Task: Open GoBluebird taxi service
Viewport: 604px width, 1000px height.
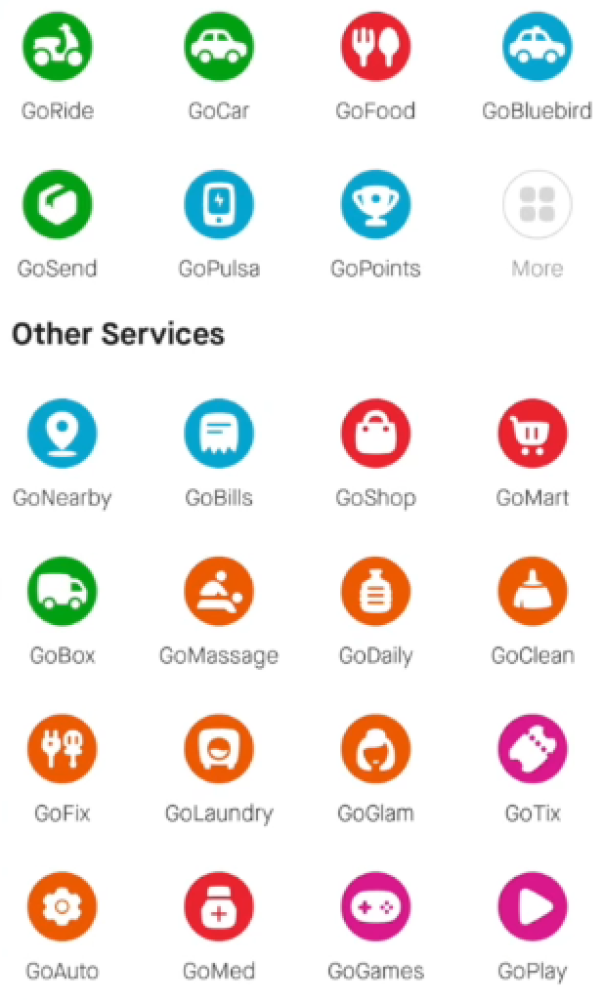Action: tap(537, 47)
